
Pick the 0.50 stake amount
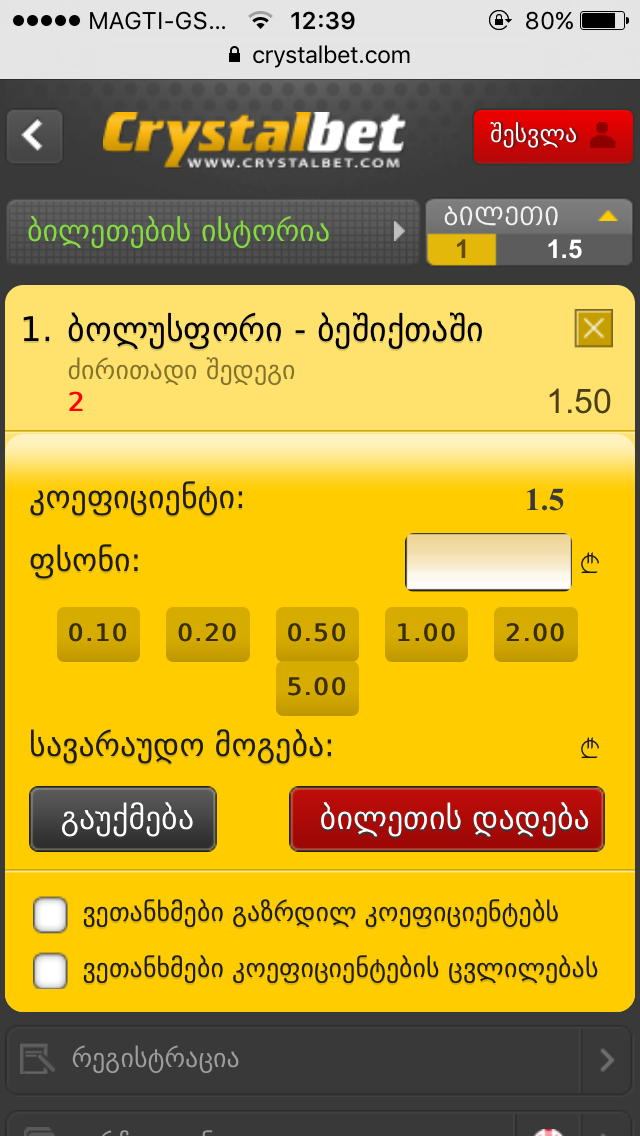pos(317,633)
